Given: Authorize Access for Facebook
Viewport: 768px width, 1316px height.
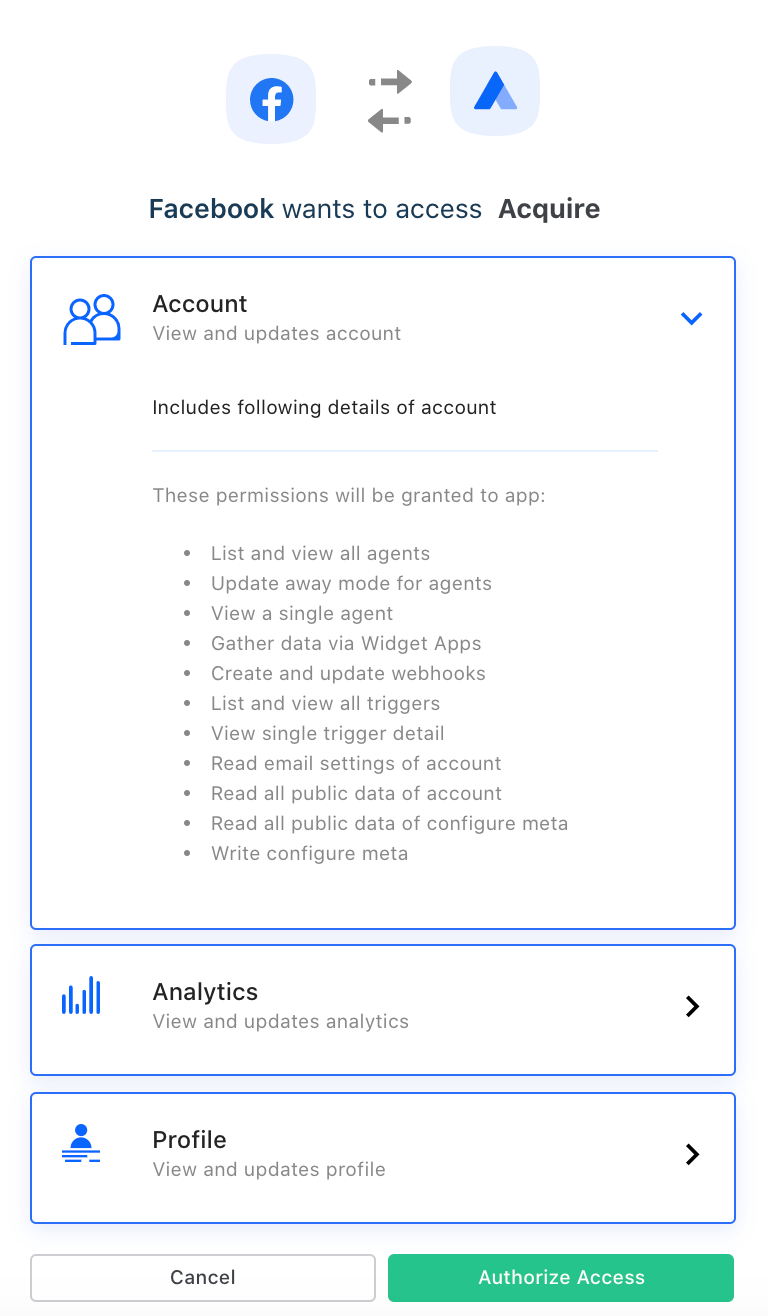Looking at the screenshot, I should pos(561,1278).
